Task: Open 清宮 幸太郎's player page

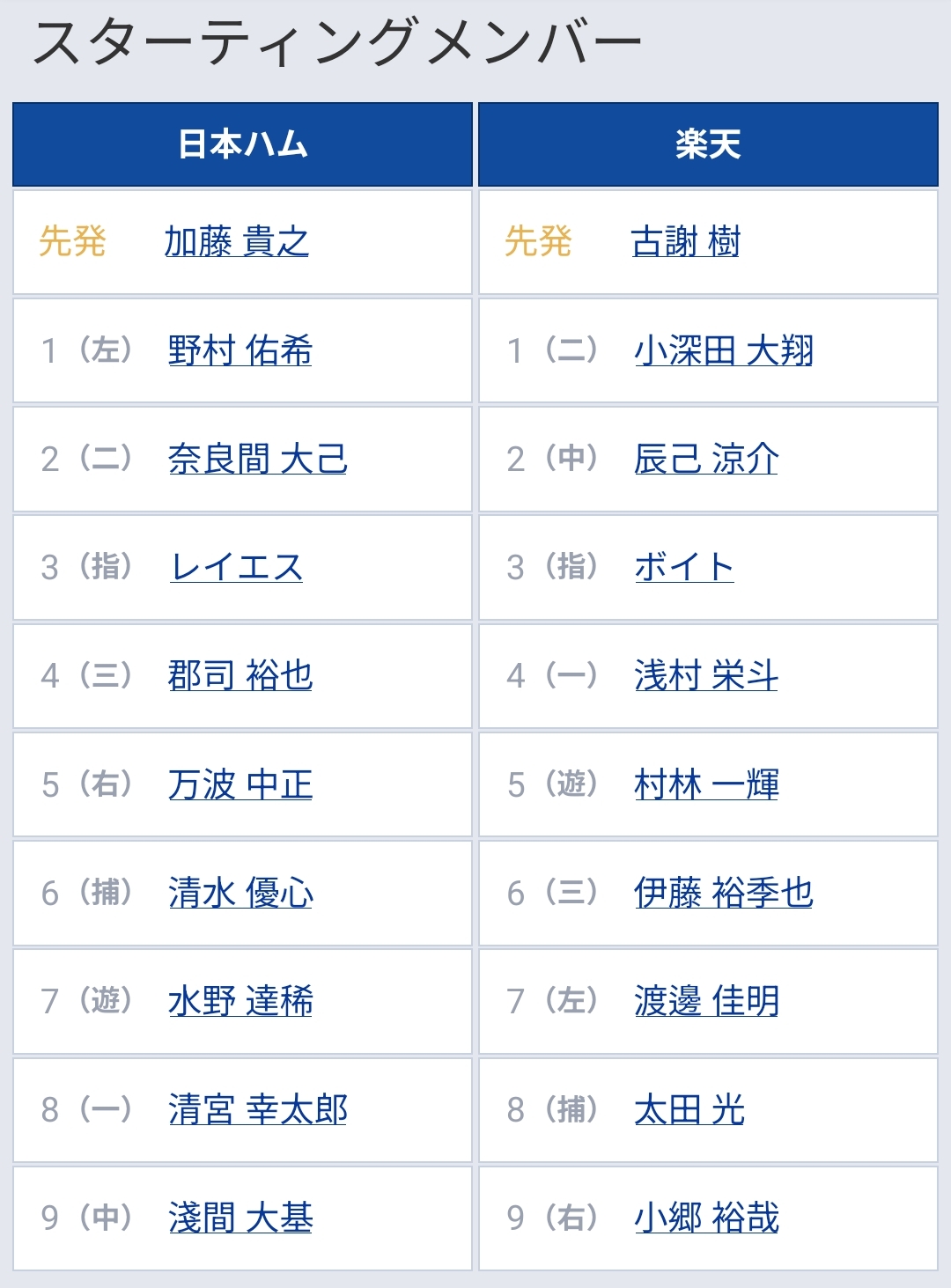Action: (258, 1109)
